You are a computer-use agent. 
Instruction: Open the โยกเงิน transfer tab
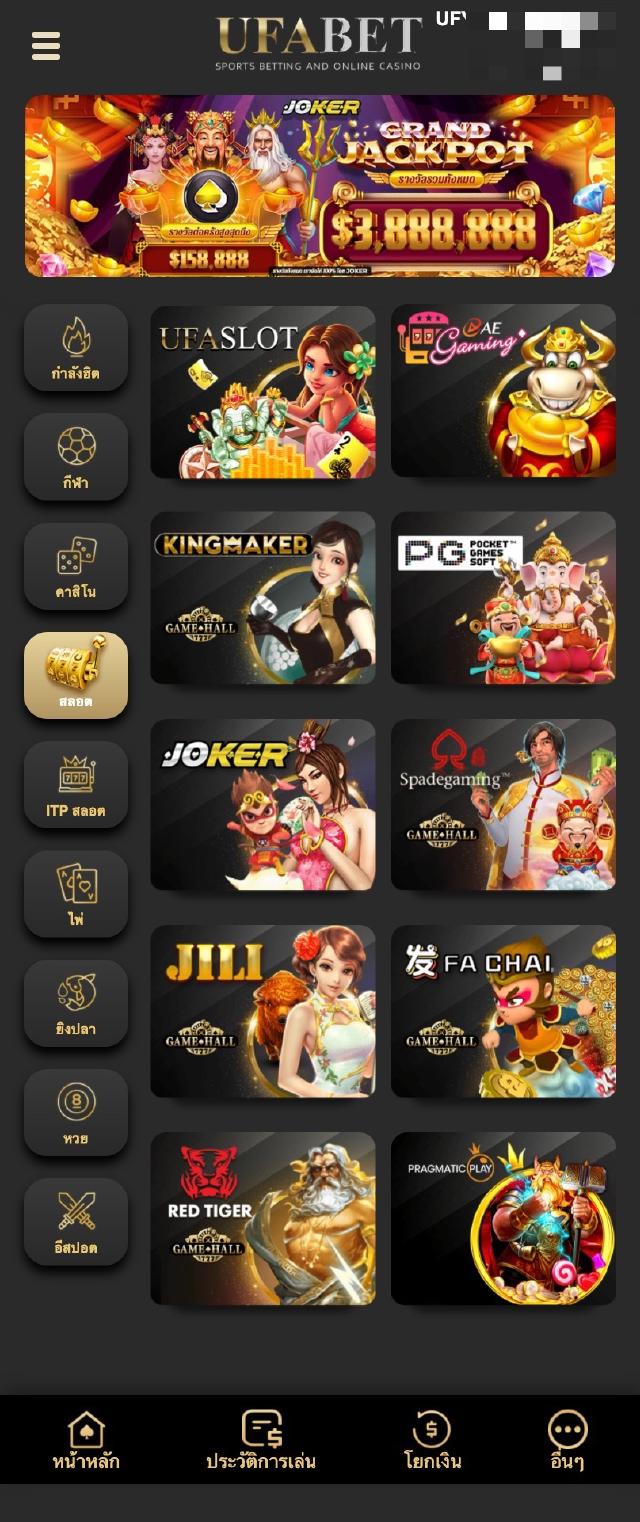(x=432, y=1441)
